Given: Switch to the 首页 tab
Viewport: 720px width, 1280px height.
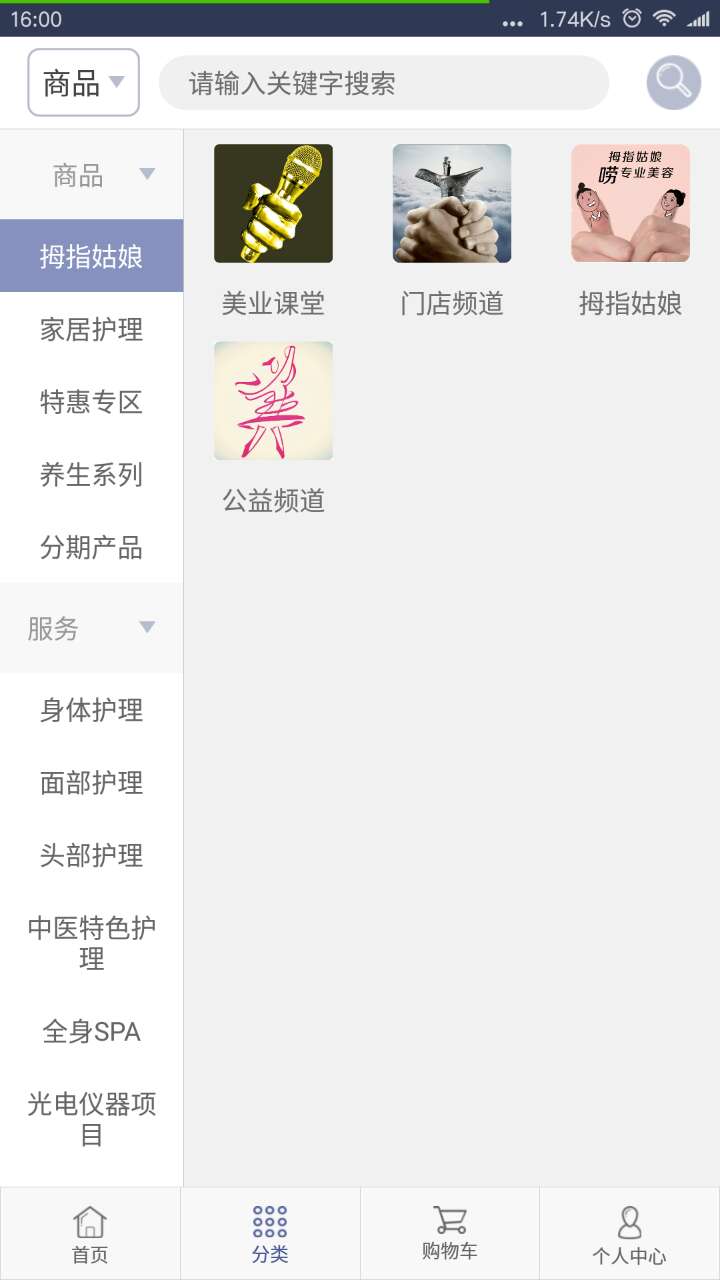Looking at the screenshot, I should [90, 1234].
